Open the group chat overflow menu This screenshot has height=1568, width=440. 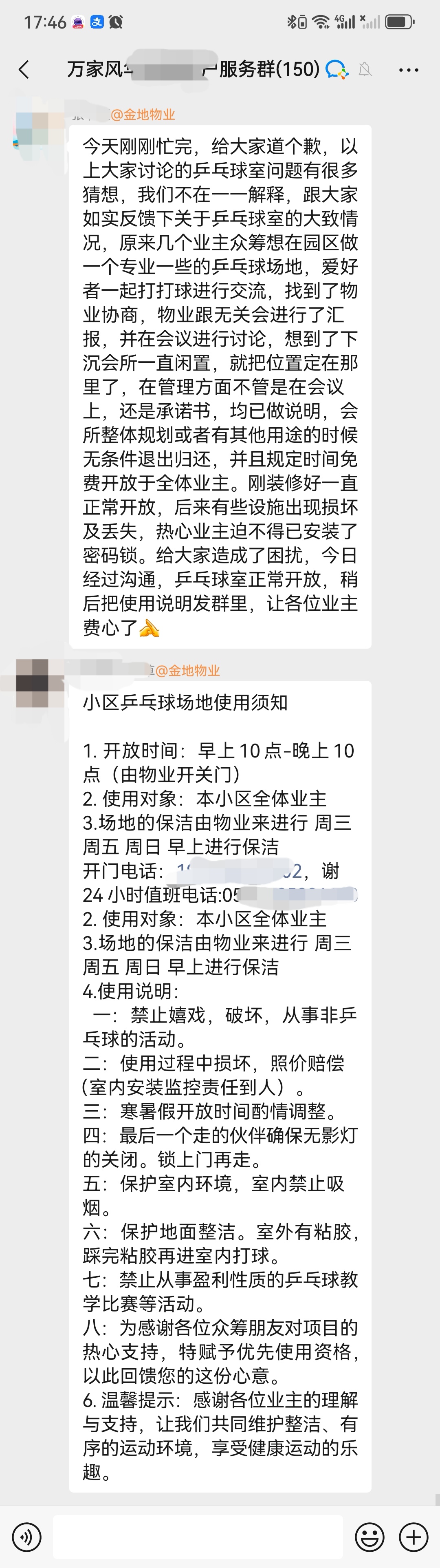408,70
